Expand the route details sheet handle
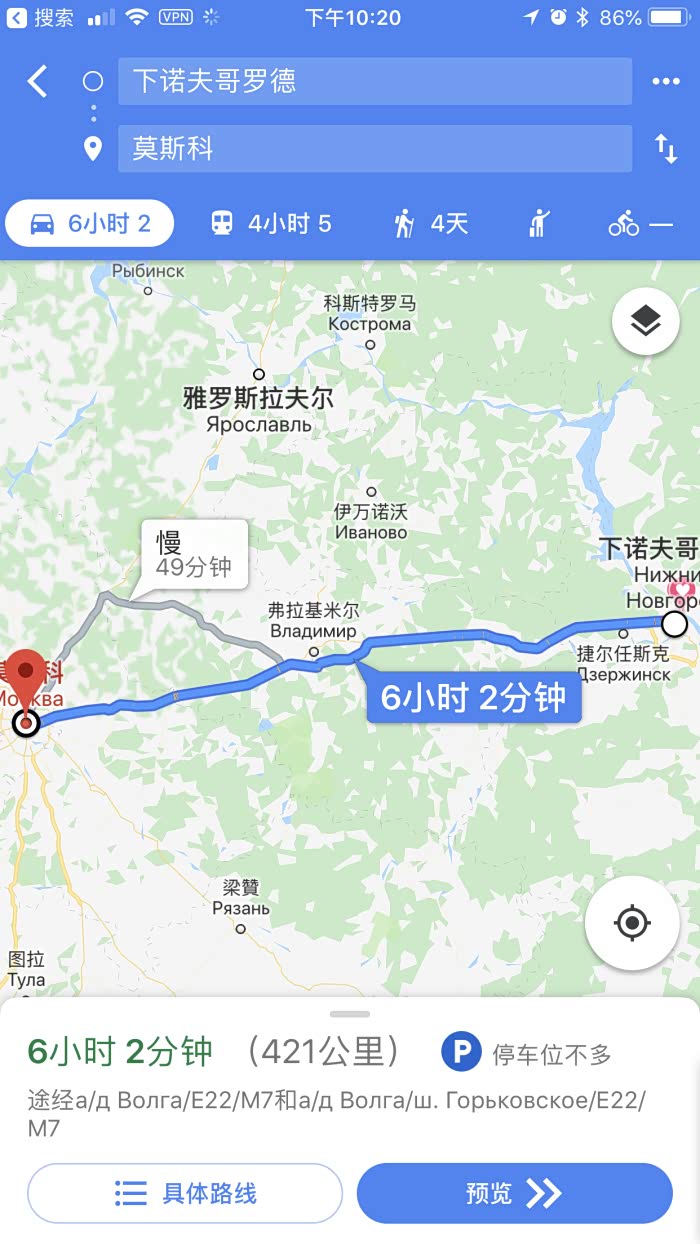Viewport: 700px width, 1244px height. [x=349, y=1014]
